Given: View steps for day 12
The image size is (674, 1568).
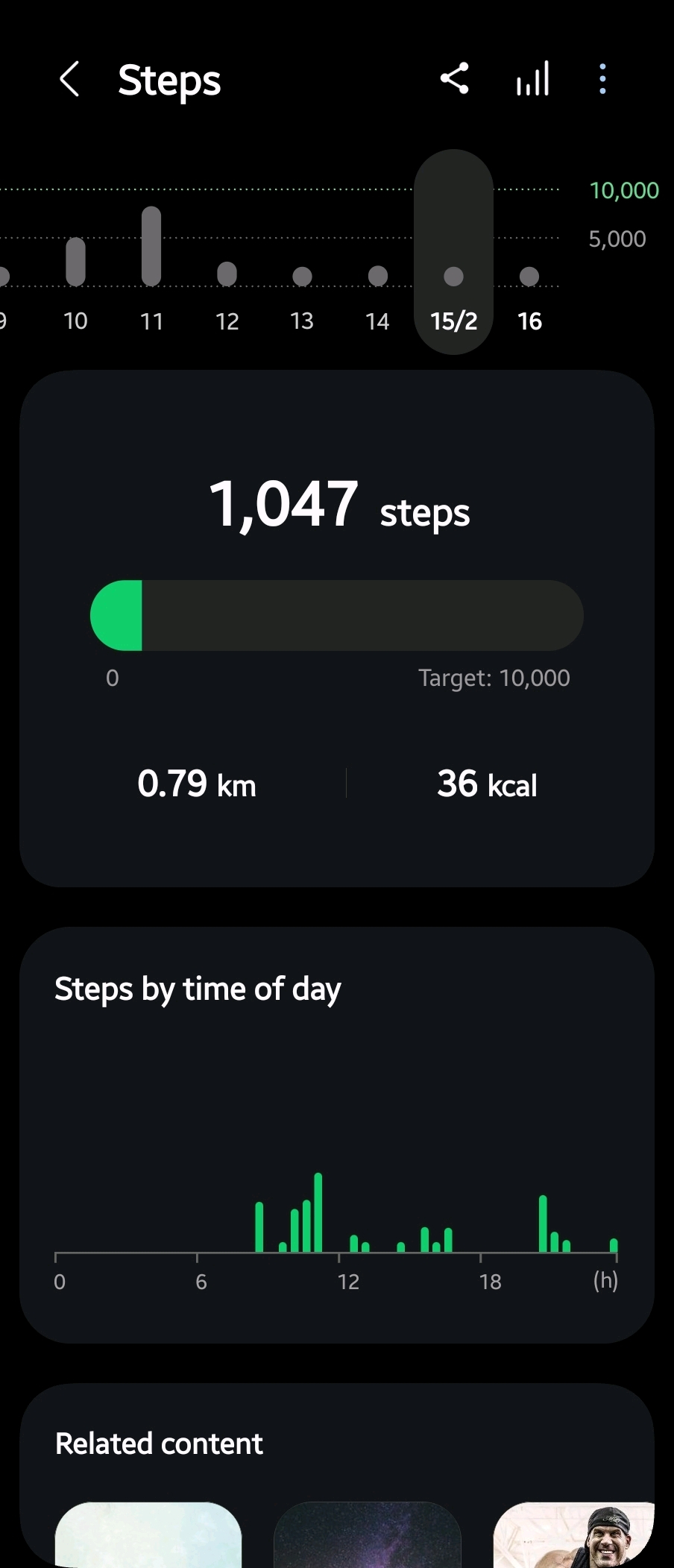Looking at the screenshot, I should coord(227,291).
